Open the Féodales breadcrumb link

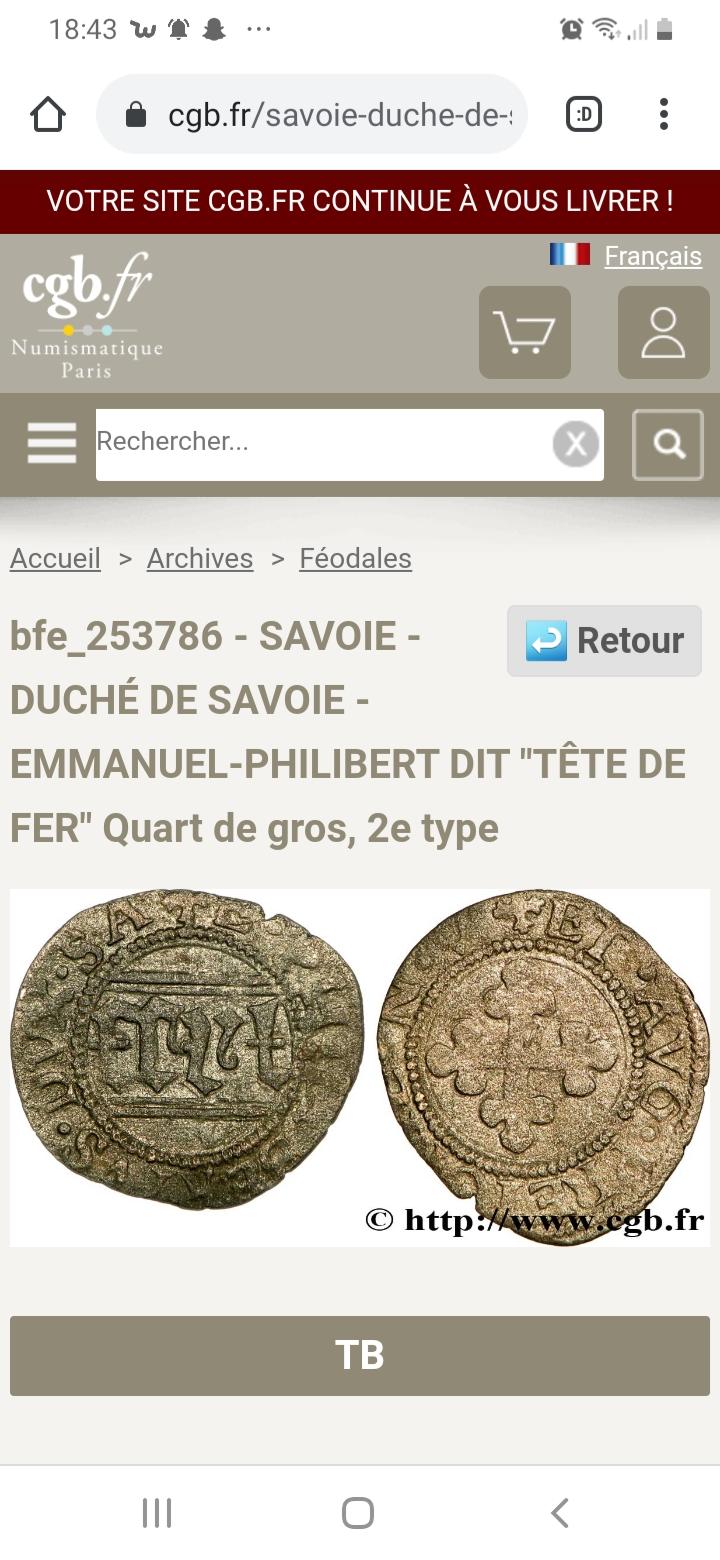(356, 558)
